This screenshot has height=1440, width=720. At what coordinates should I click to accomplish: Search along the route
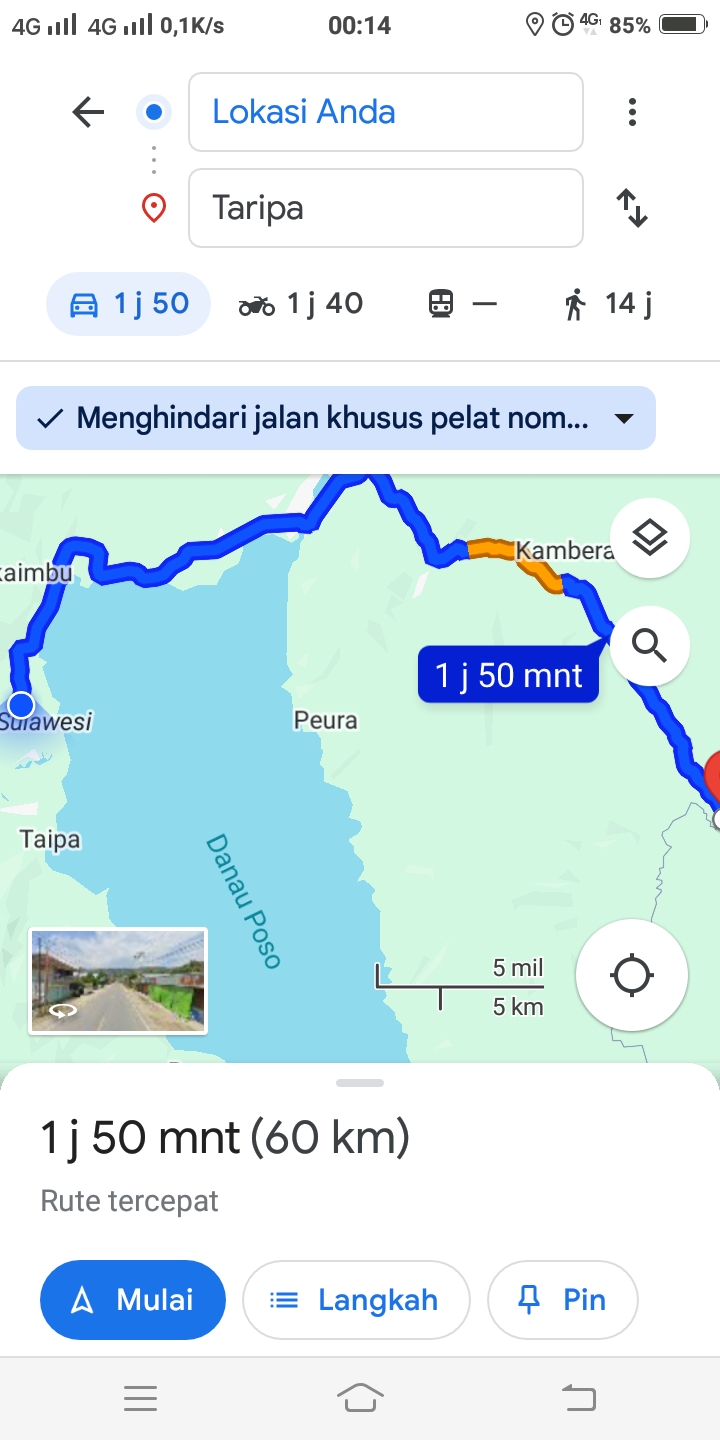[650, 646]
